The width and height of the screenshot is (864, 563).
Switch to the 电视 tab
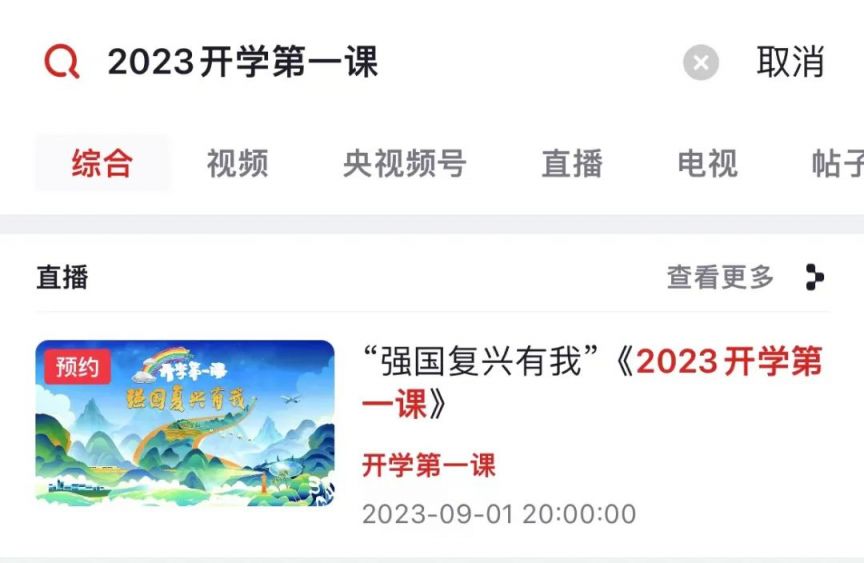point(707,163)
